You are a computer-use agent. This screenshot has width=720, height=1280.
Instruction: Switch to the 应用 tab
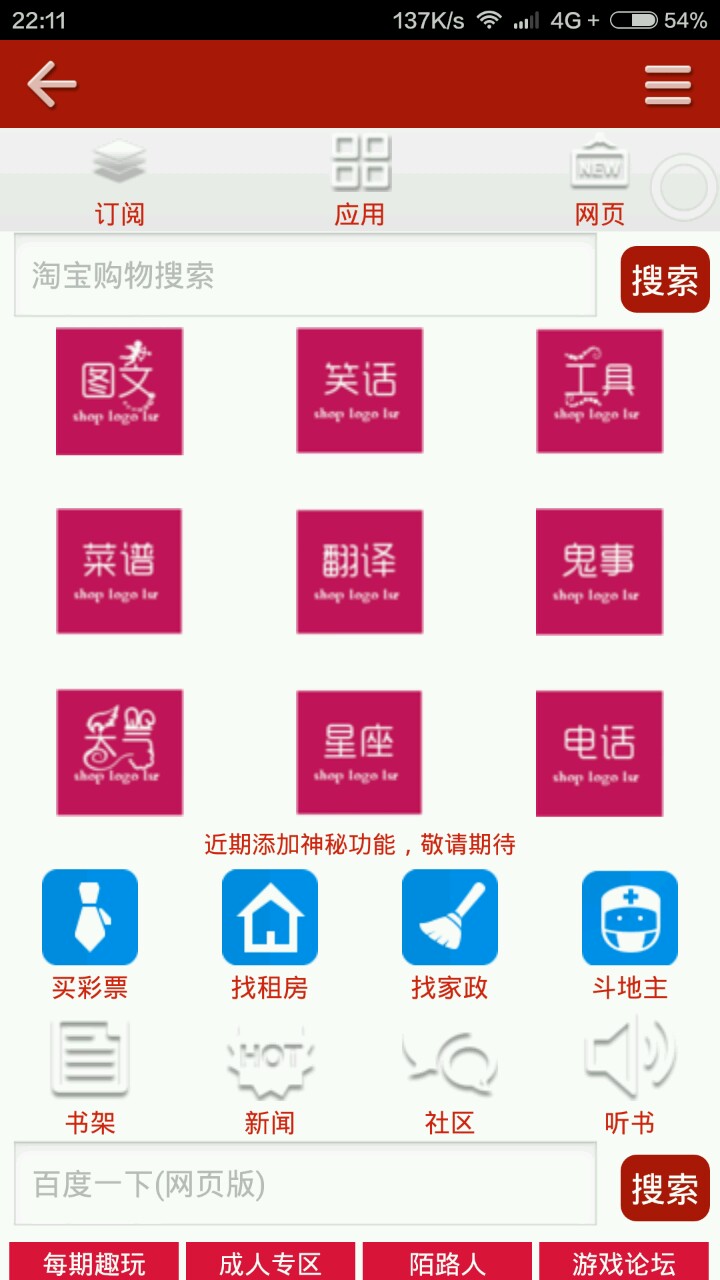pos(360,182)
